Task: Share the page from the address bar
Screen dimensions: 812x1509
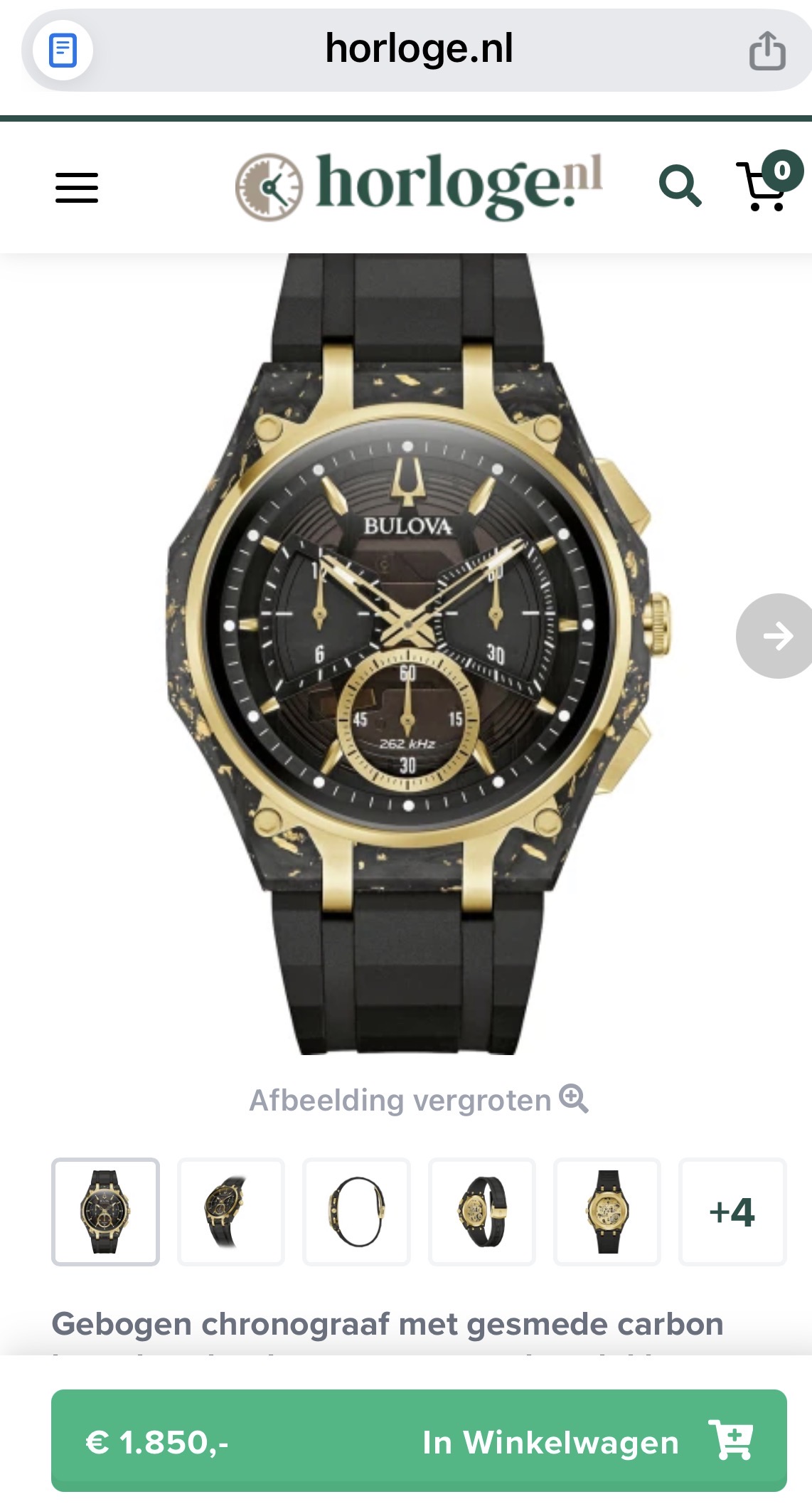Action: click(x=767, y=51)
